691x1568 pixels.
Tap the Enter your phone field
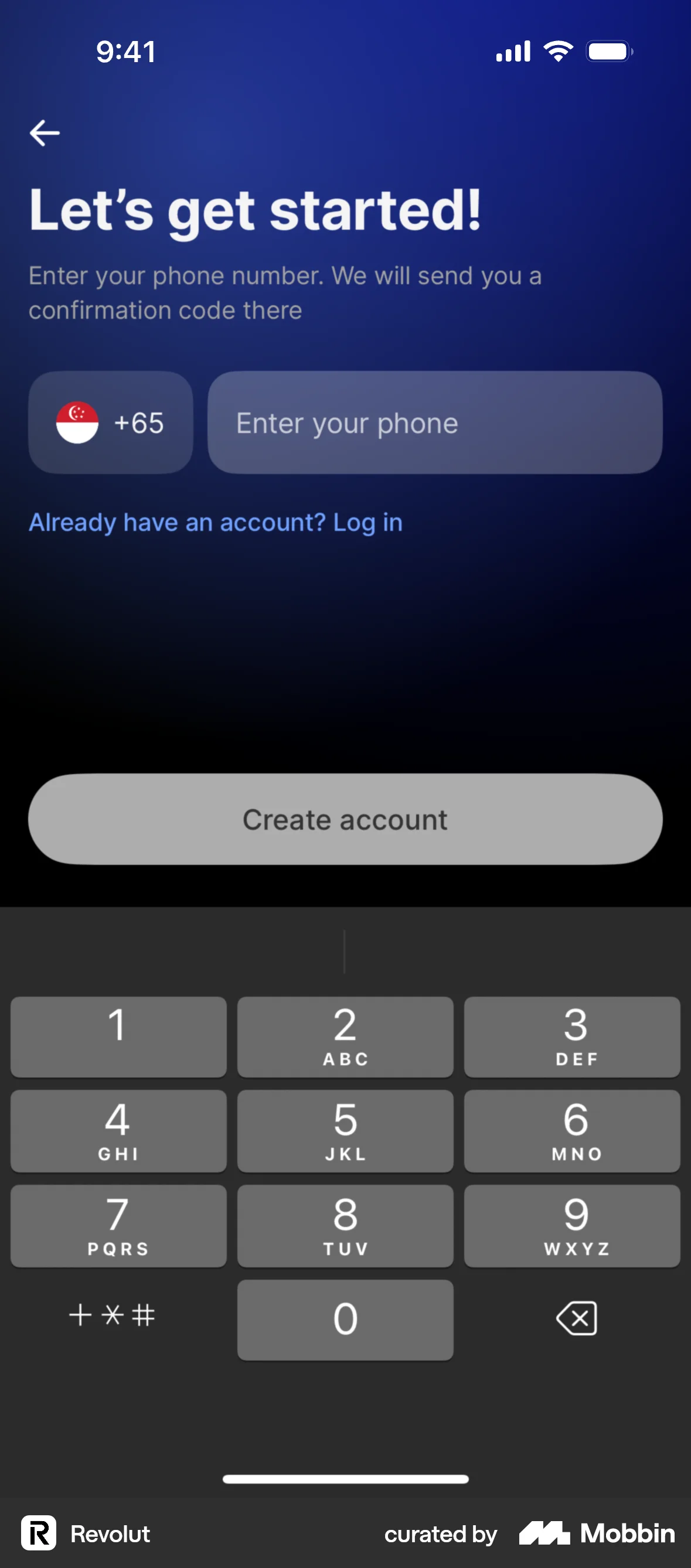coord(435,422)
